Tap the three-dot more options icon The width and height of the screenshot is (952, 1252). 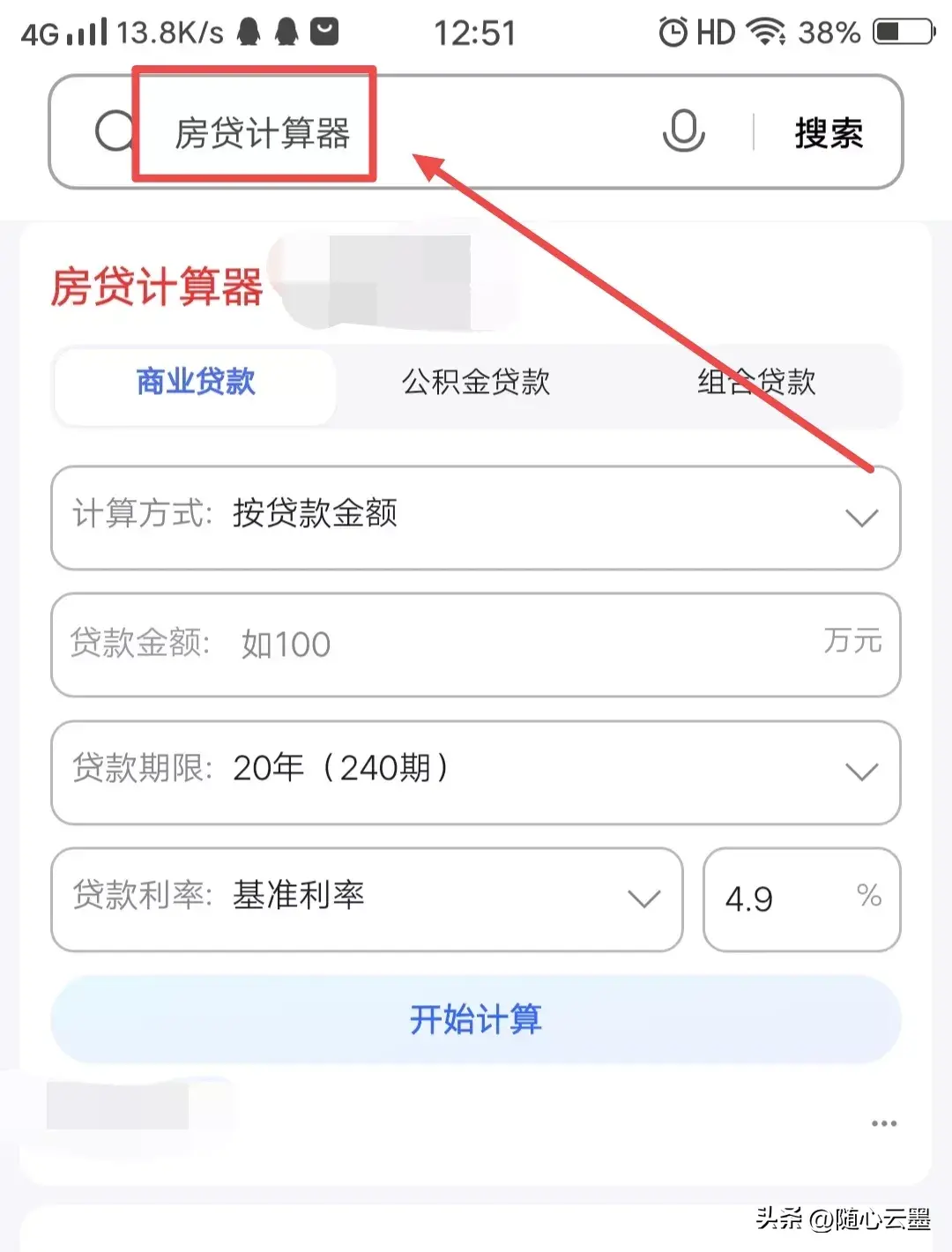pos(883,1122)
